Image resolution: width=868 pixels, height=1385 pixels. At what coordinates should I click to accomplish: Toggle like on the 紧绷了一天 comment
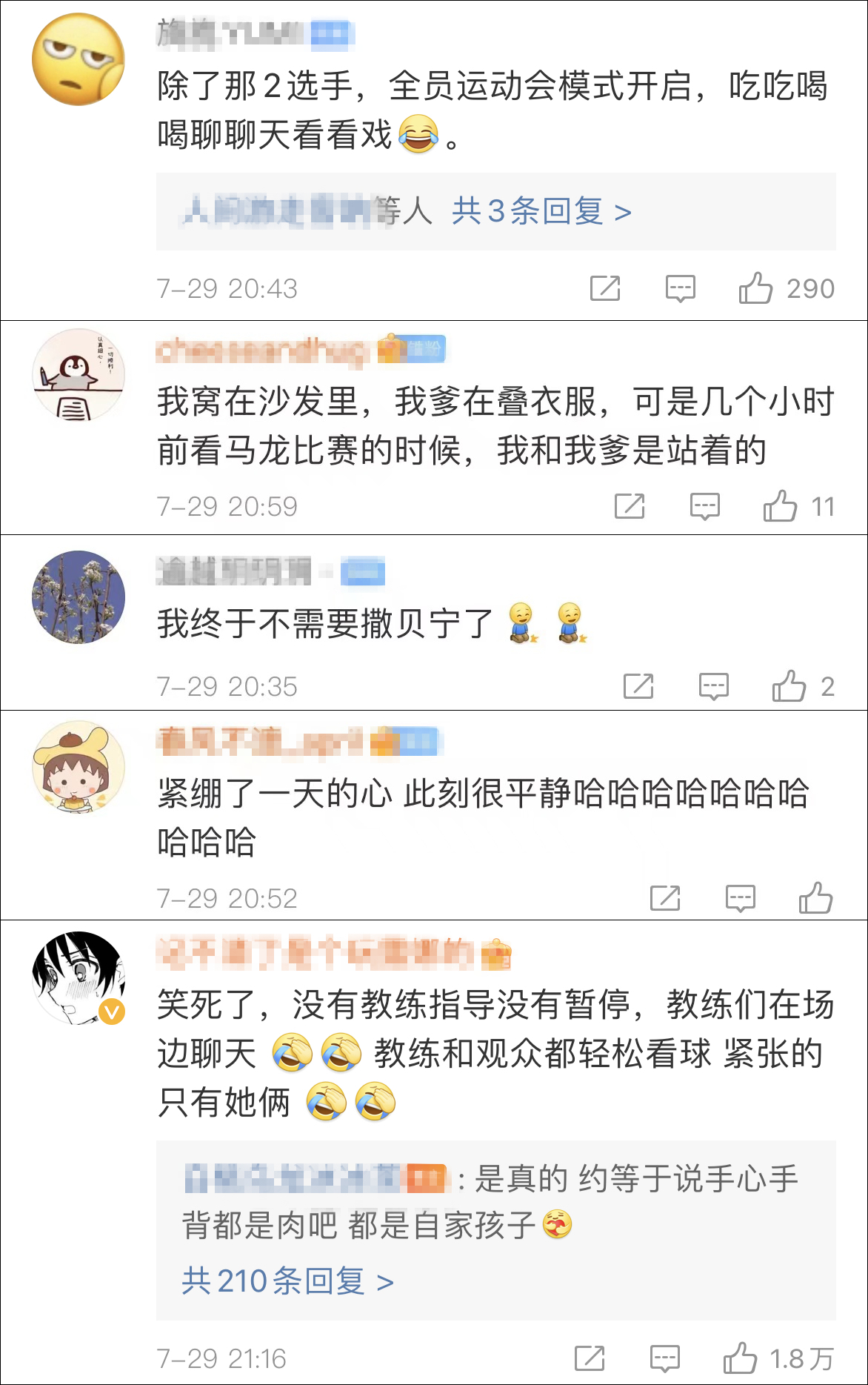point(816,898)
